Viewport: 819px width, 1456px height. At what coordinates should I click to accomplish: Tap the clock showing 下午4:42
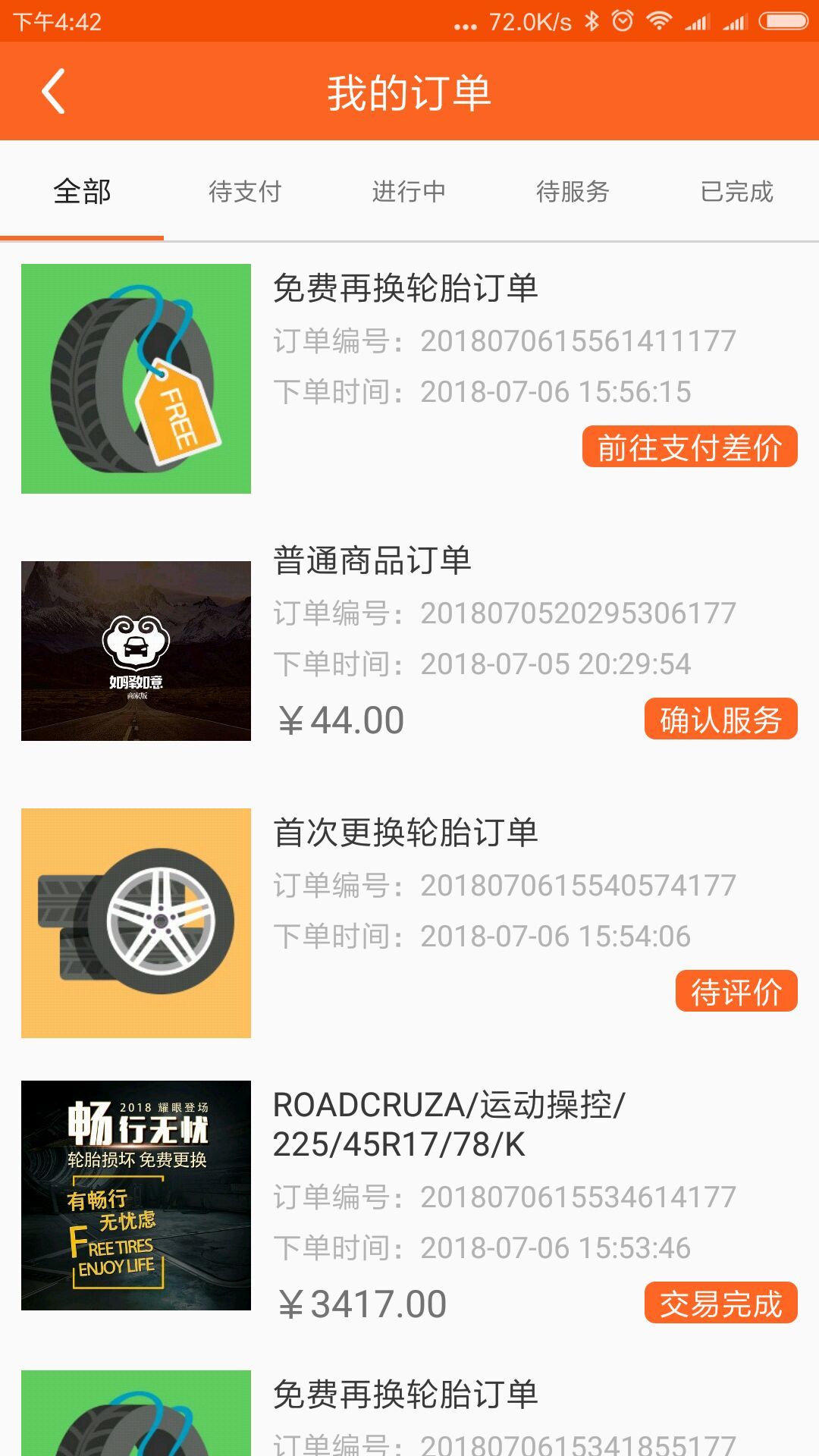57,21
